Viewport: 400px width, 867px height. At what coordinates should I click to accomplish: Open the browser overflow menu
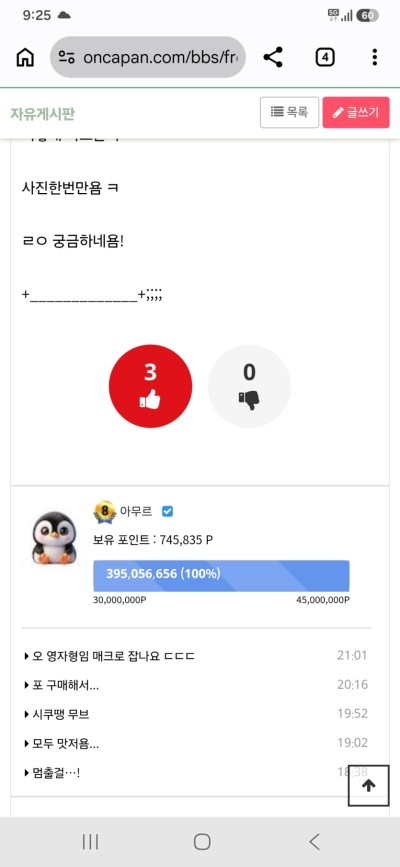[x=375, y=57]
